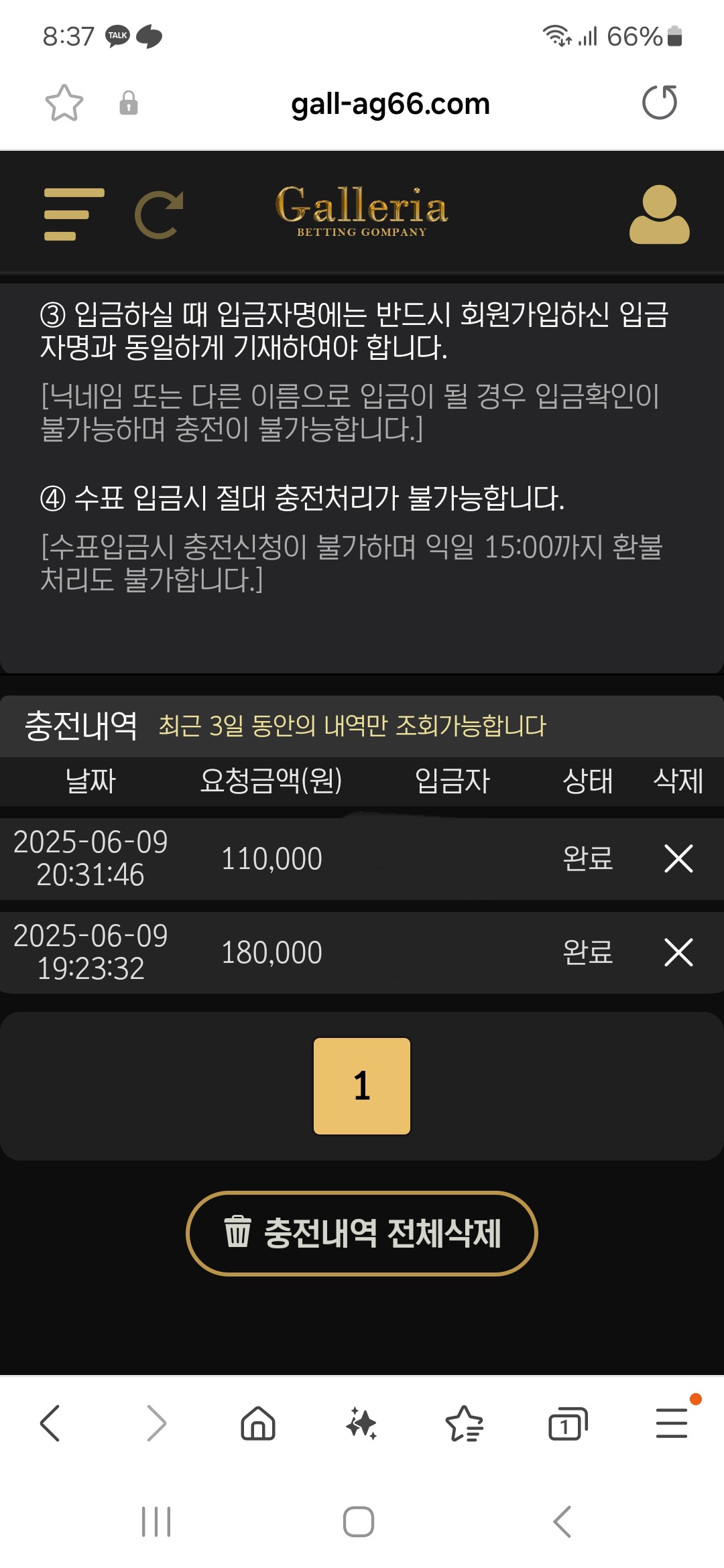Open the browser AI sparkle feature
Viewport: 724px width, 1568px height.
tap(361, 1423)
